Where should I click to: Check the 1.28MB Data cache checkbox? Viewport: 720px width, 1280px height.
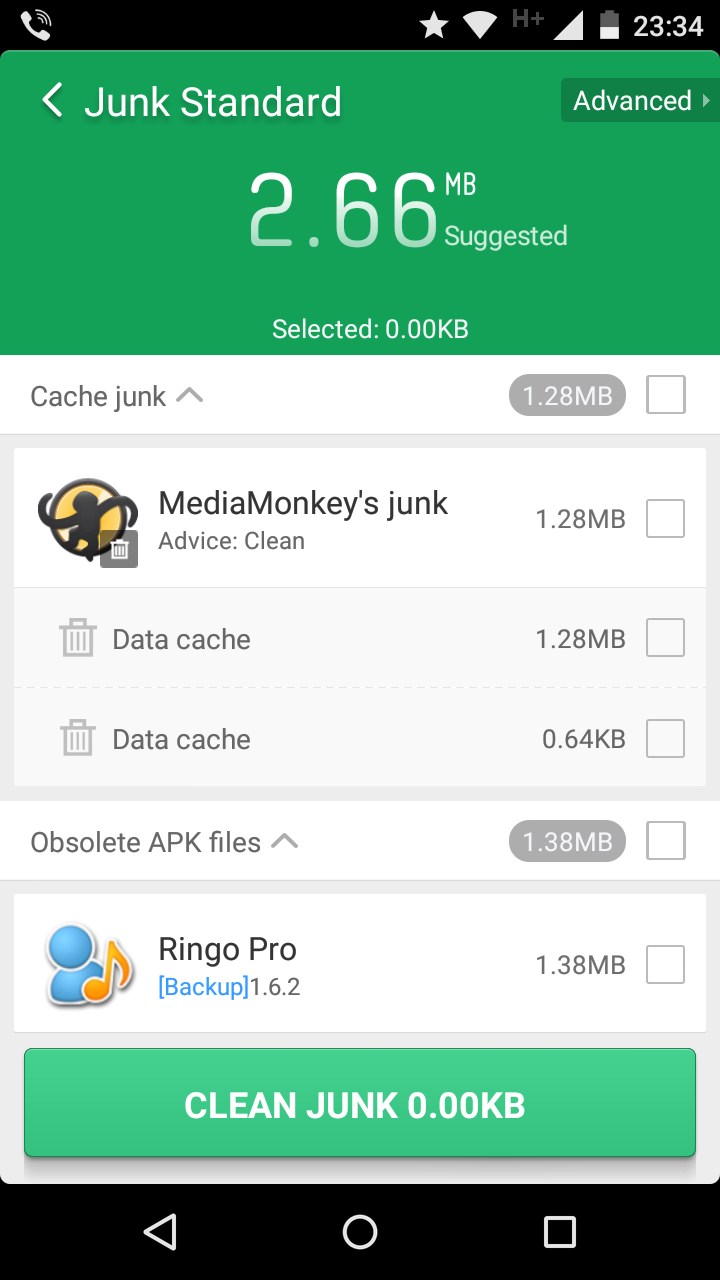click(x=666, y=638)
